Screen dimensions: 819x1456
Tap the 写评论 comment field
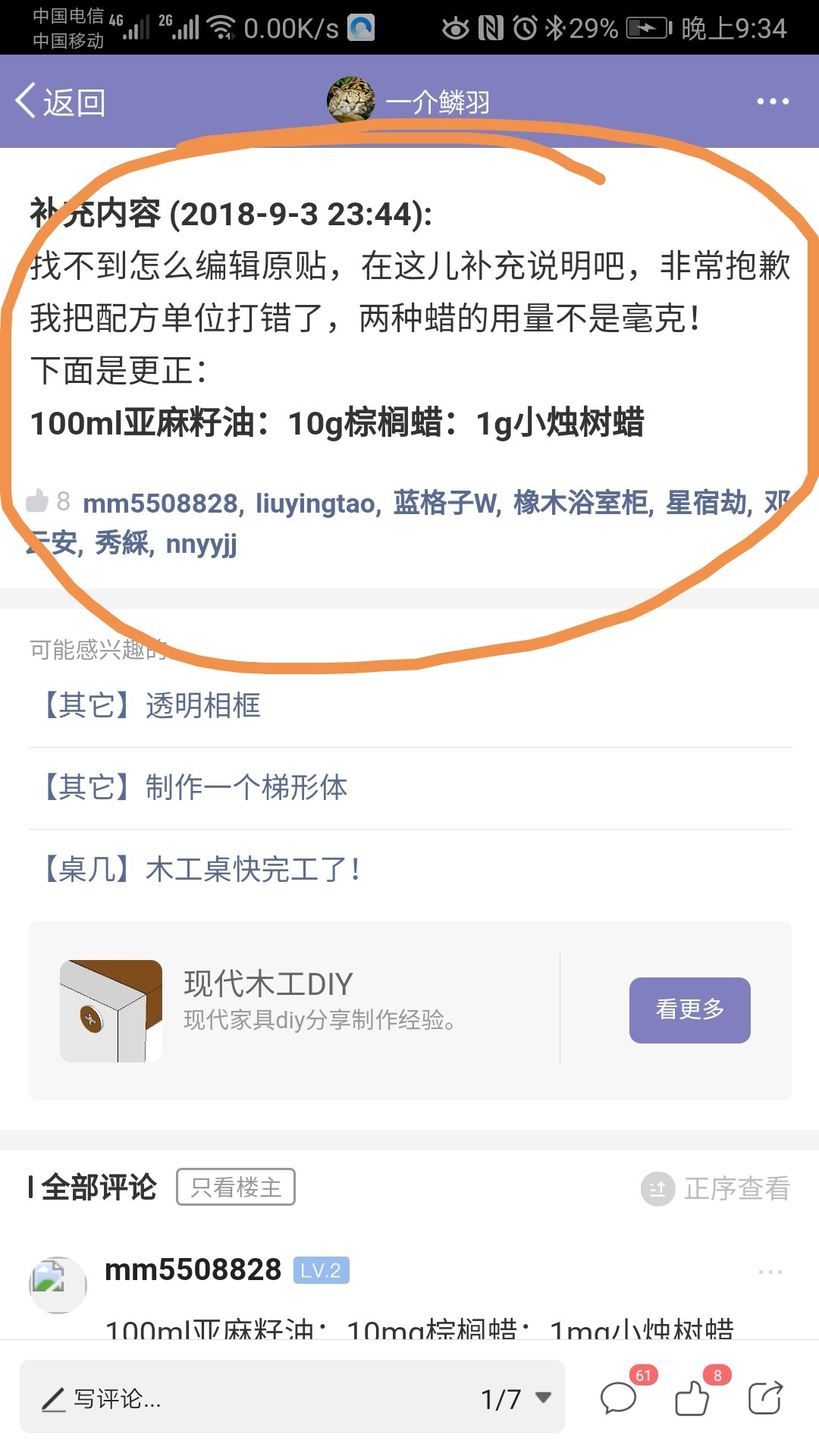click(x=227, y=1398)
